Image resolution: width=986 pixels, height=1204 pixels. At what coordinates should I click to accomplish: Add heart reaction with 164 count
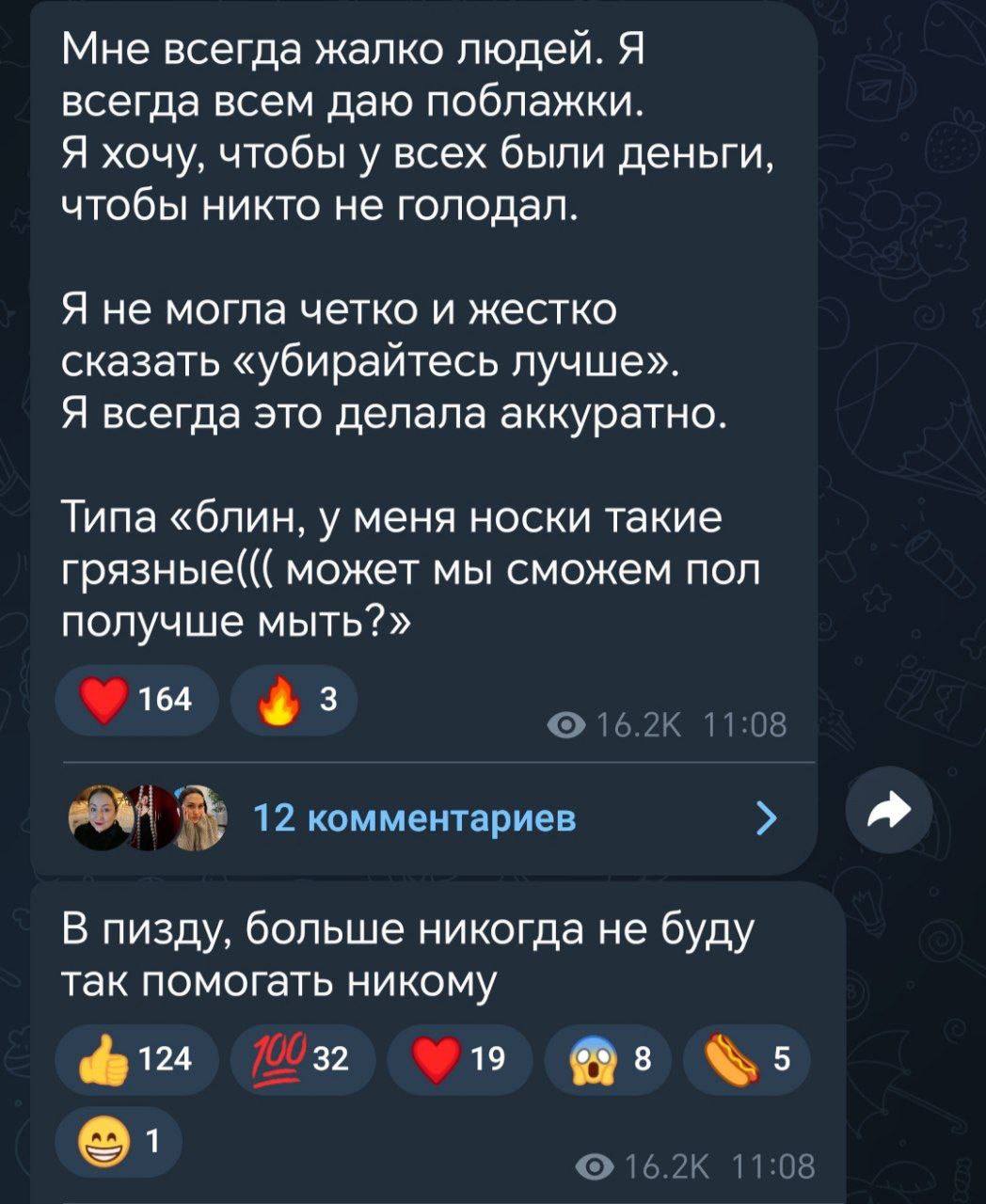coord(136,700)
